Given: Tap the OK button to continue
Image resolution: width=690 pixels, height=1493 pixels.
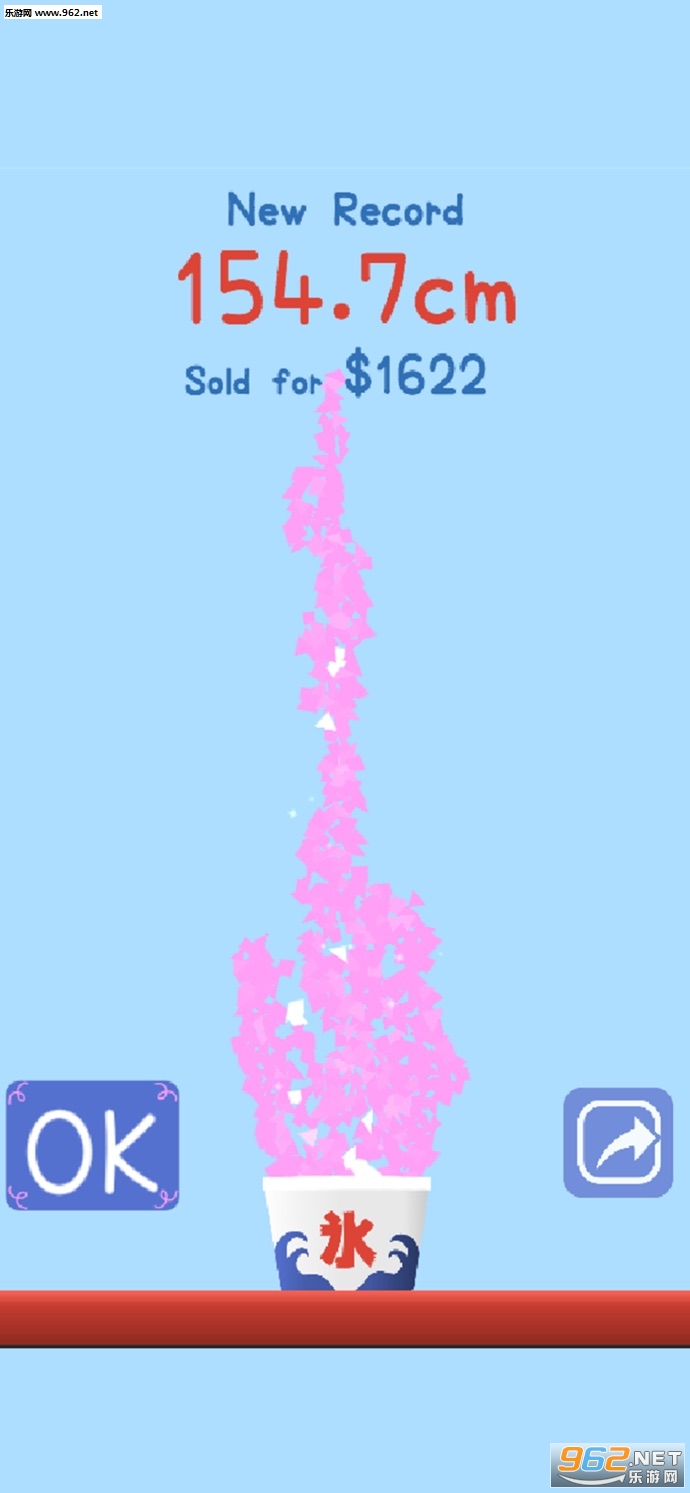Looking at the screenshot, I should pos(92,1146).
